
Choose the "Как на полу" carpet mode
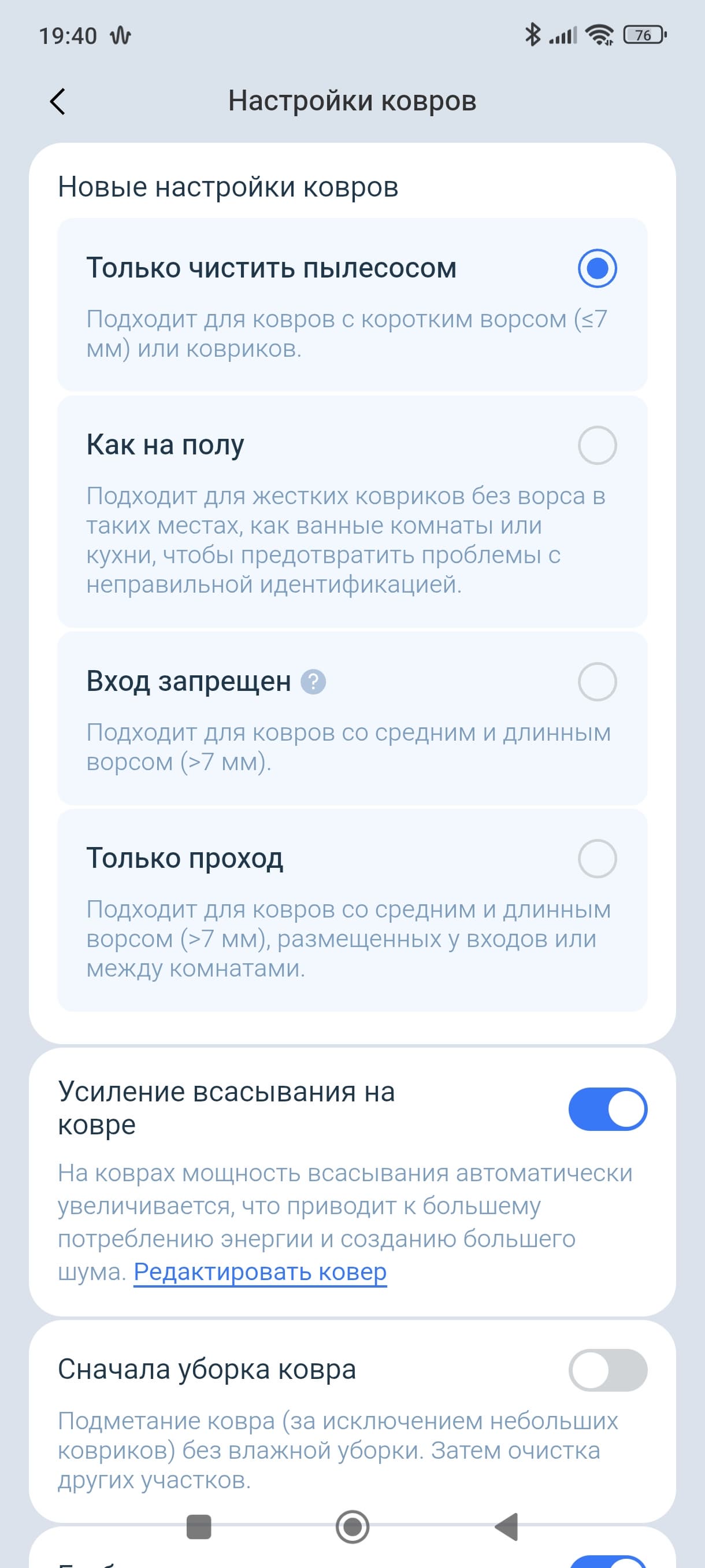597,445
